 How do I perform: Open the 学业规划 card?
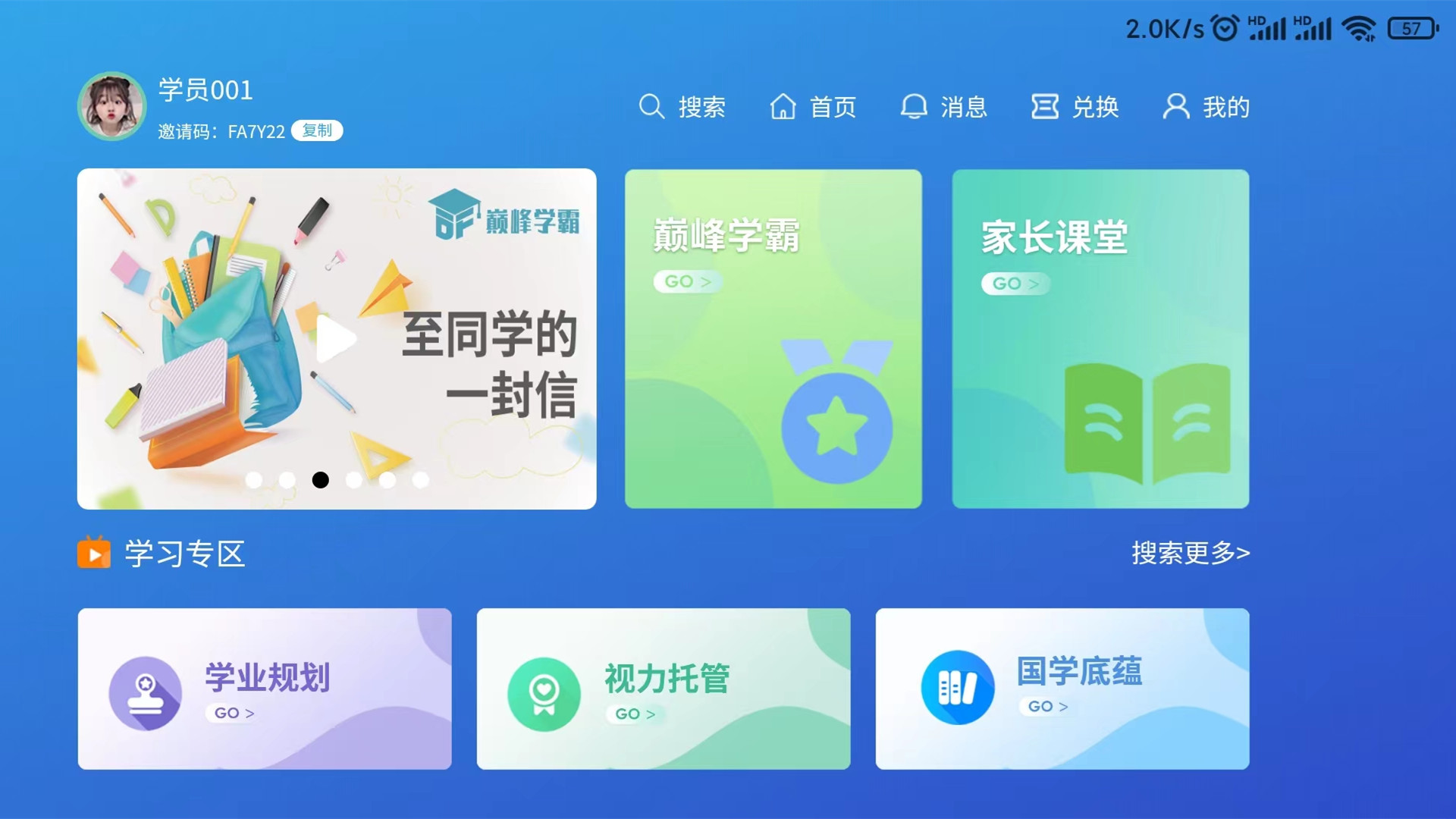point(264,689)
